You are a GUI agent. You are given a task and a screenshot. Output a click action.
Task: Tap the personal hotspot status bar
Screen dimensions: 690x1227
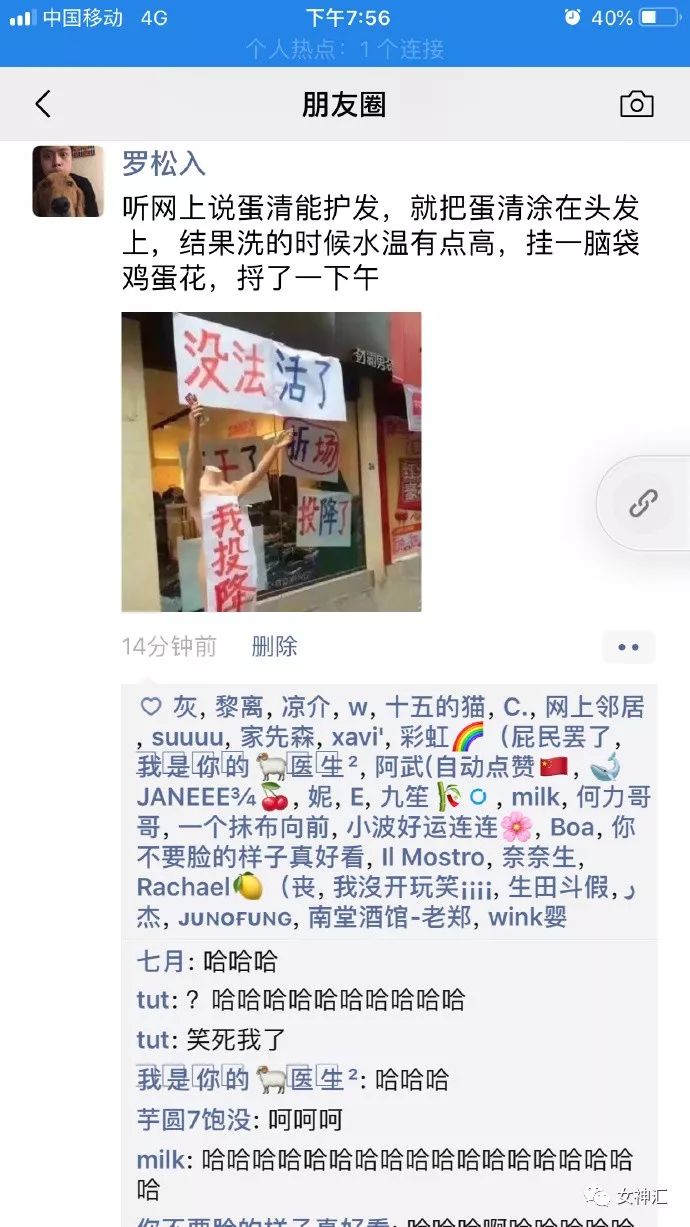345,48
